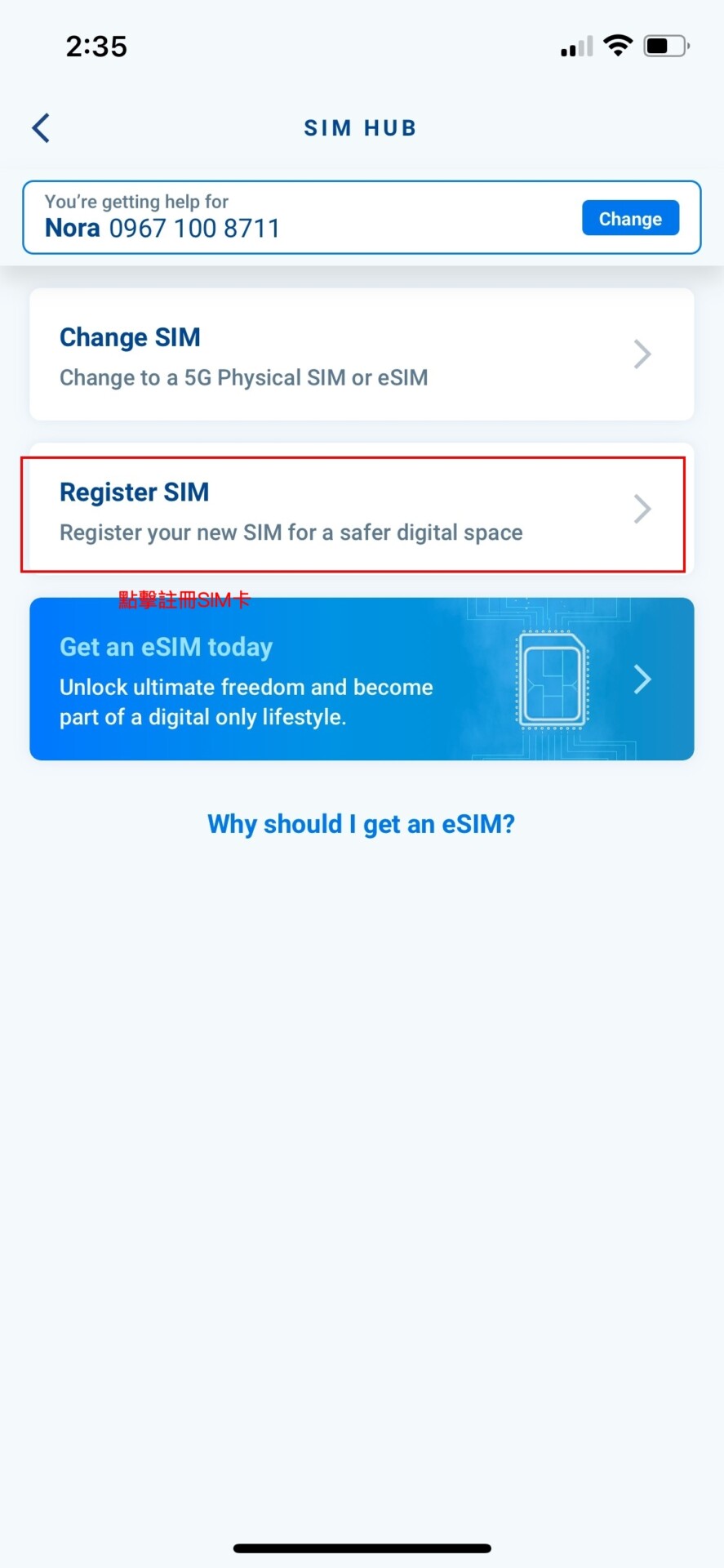Go back from SIM Hub
This screenshot has width=724, height=1568.
click(41, 128)
